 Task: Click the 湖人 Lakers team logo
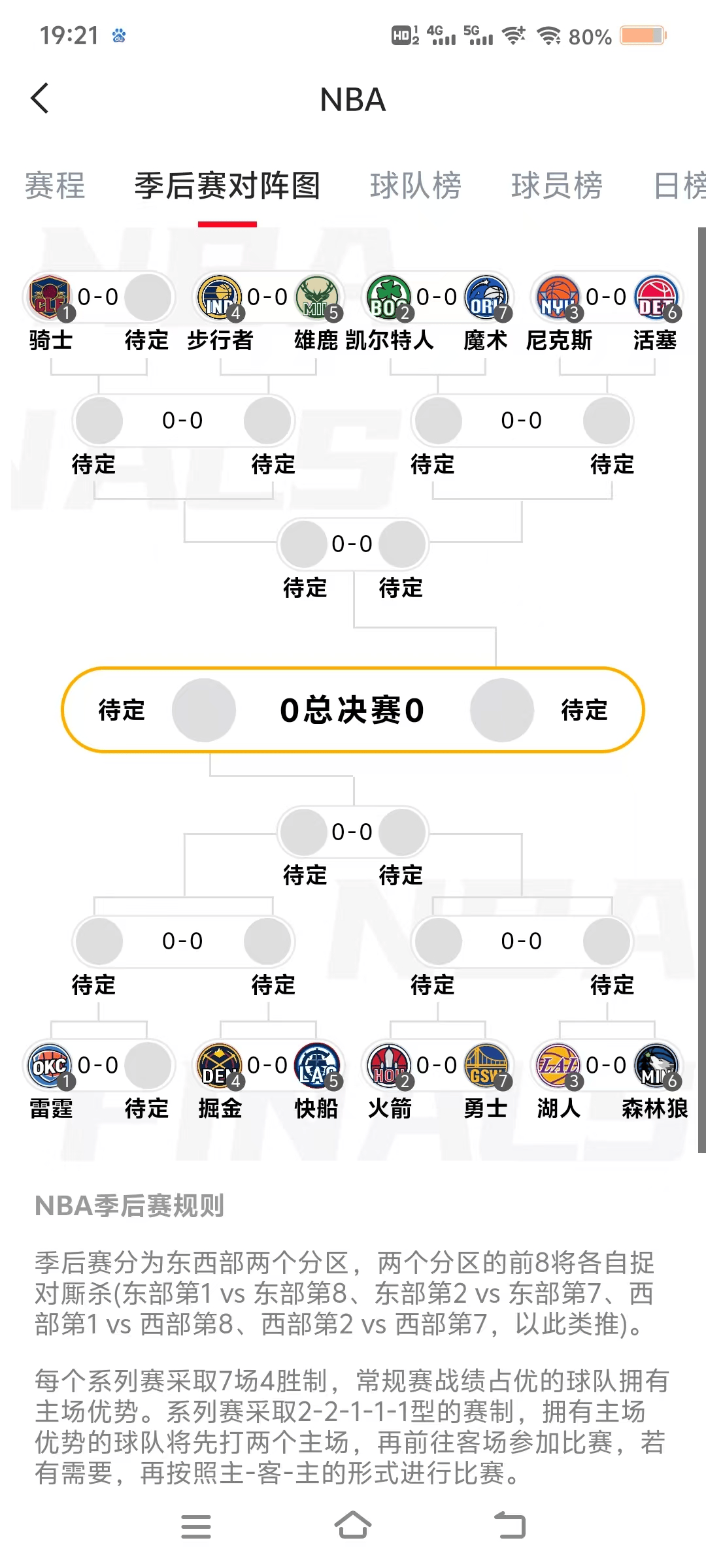(559, 1065)
